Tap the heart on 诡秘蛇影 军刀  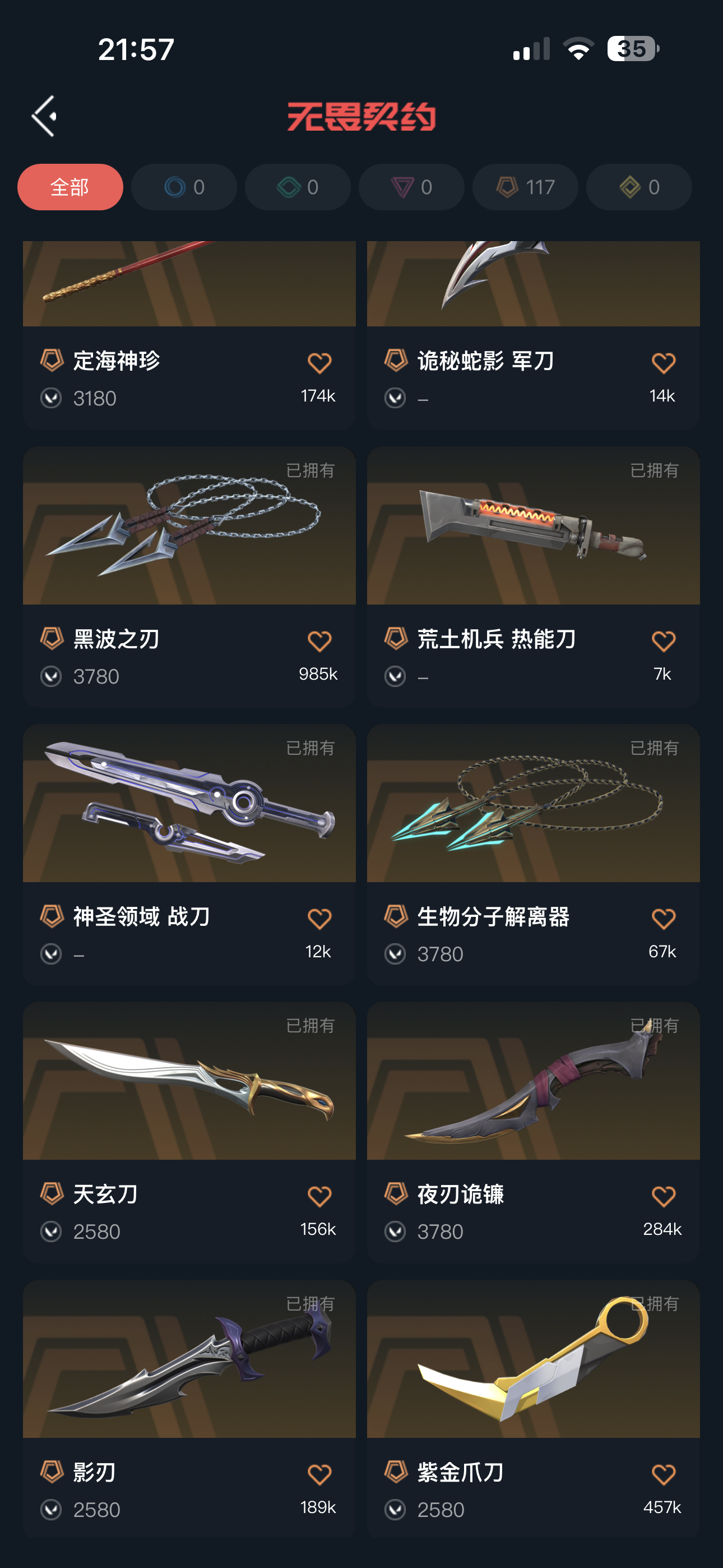tap(662, 363)
